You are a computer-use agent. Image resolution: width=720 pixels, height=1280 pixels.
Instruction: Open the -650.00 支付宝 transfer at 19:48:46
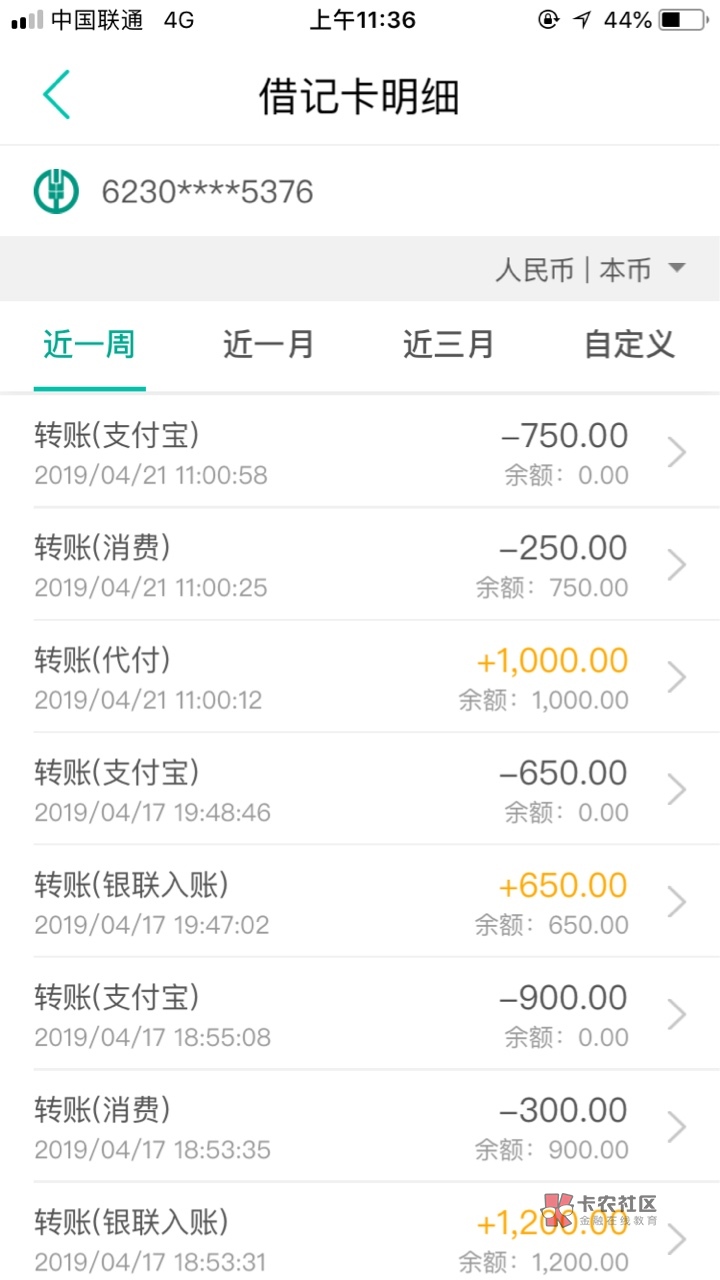(x=360, y=789)
